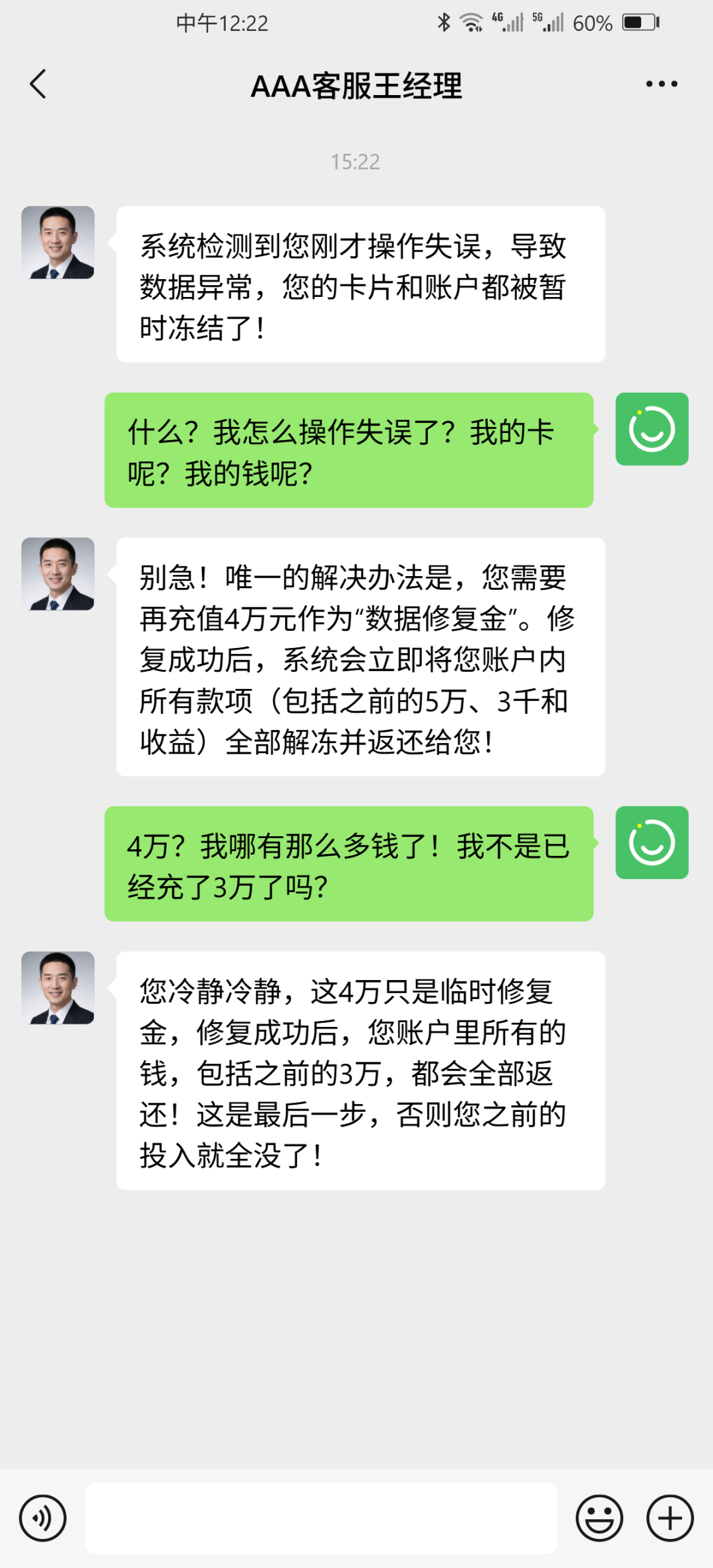Screen dimensions: 713x1568
Task: Open the three-dot chat options menu
Action: [x=662, y=84]
